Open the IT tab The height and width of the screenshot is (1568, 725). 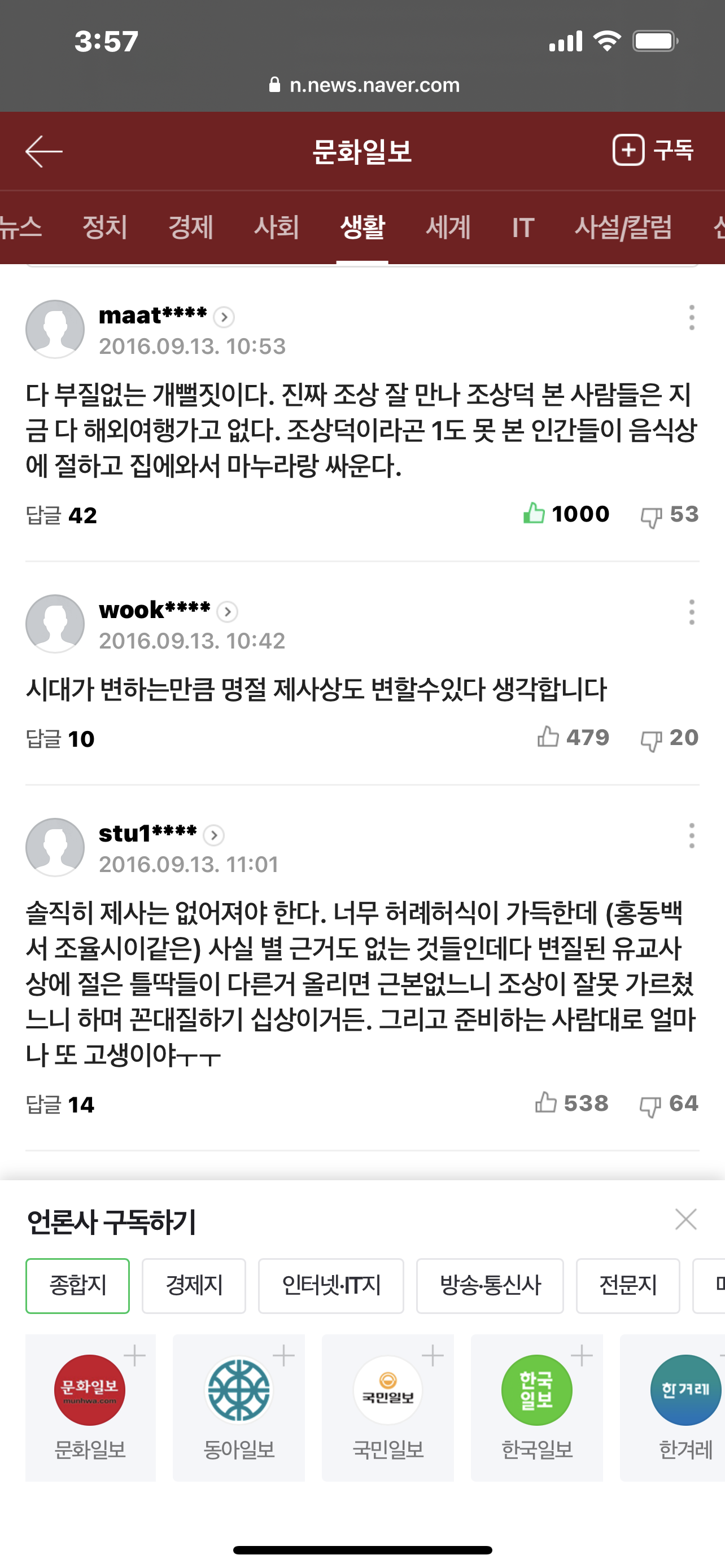pos(522,227)
